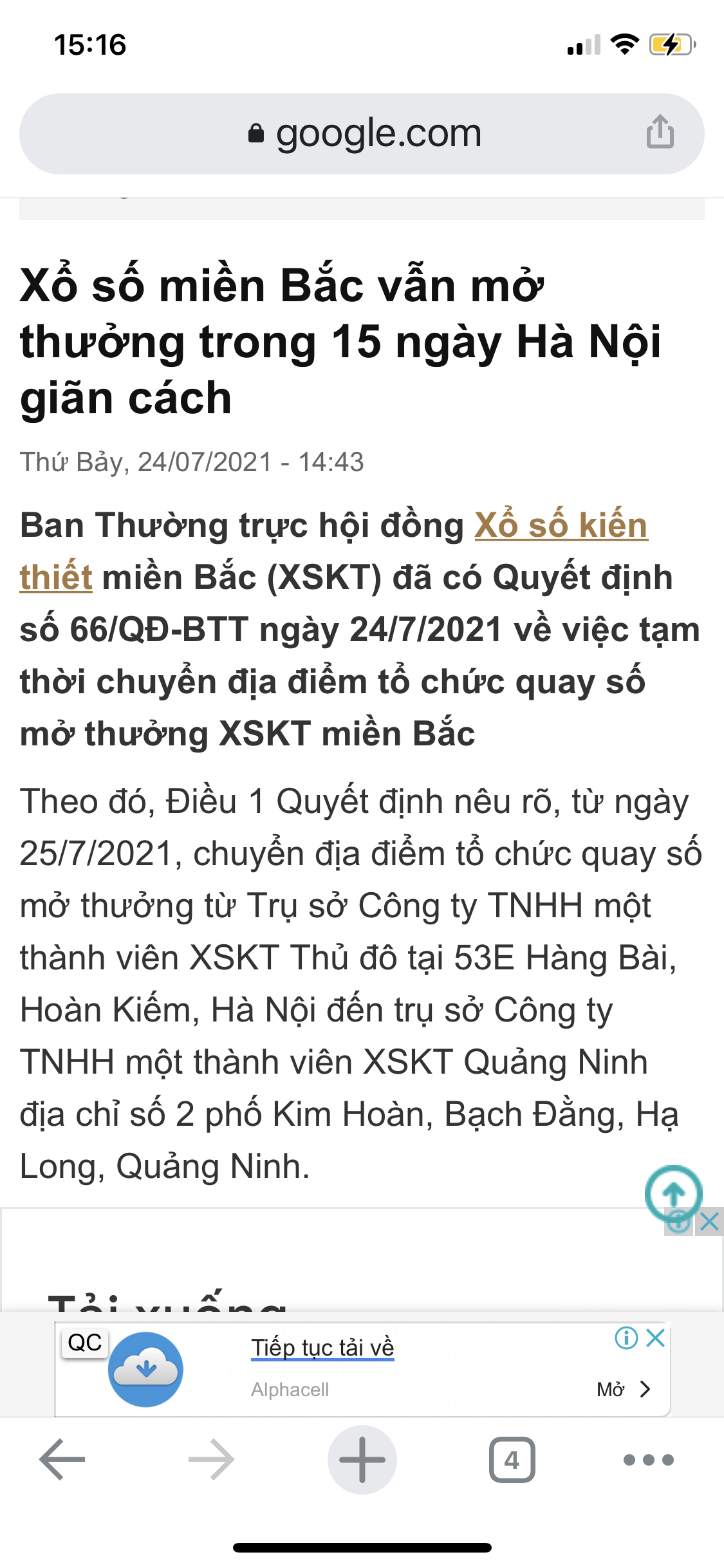Tap Mở on the Alphacell ad

pos(624,1390)
